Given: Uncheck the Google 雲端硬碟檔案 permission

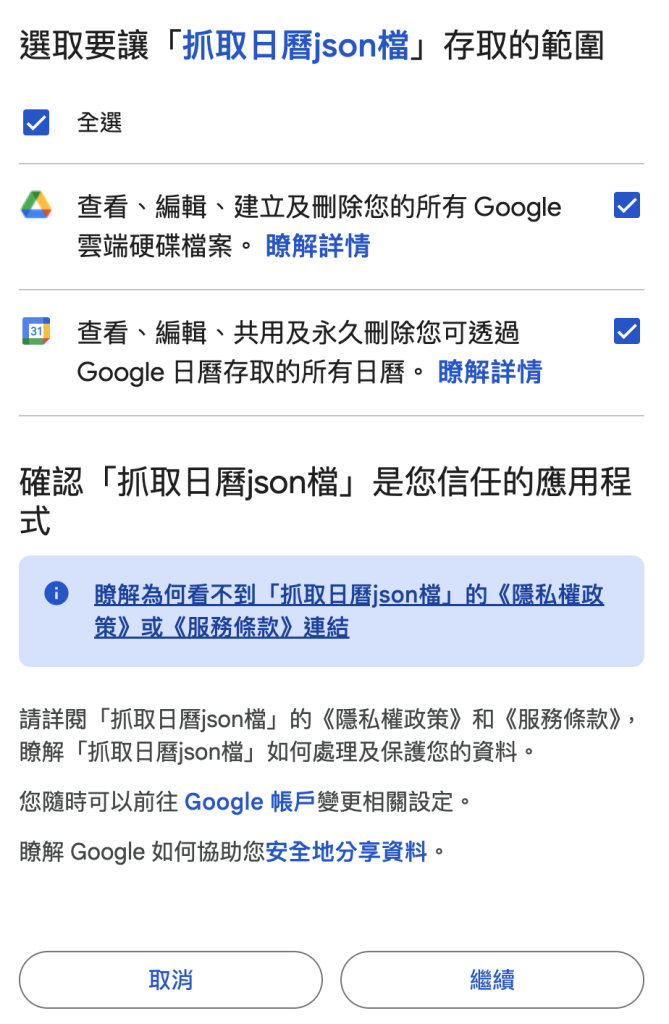Looking at the screenshot, I should click(627, 206).
